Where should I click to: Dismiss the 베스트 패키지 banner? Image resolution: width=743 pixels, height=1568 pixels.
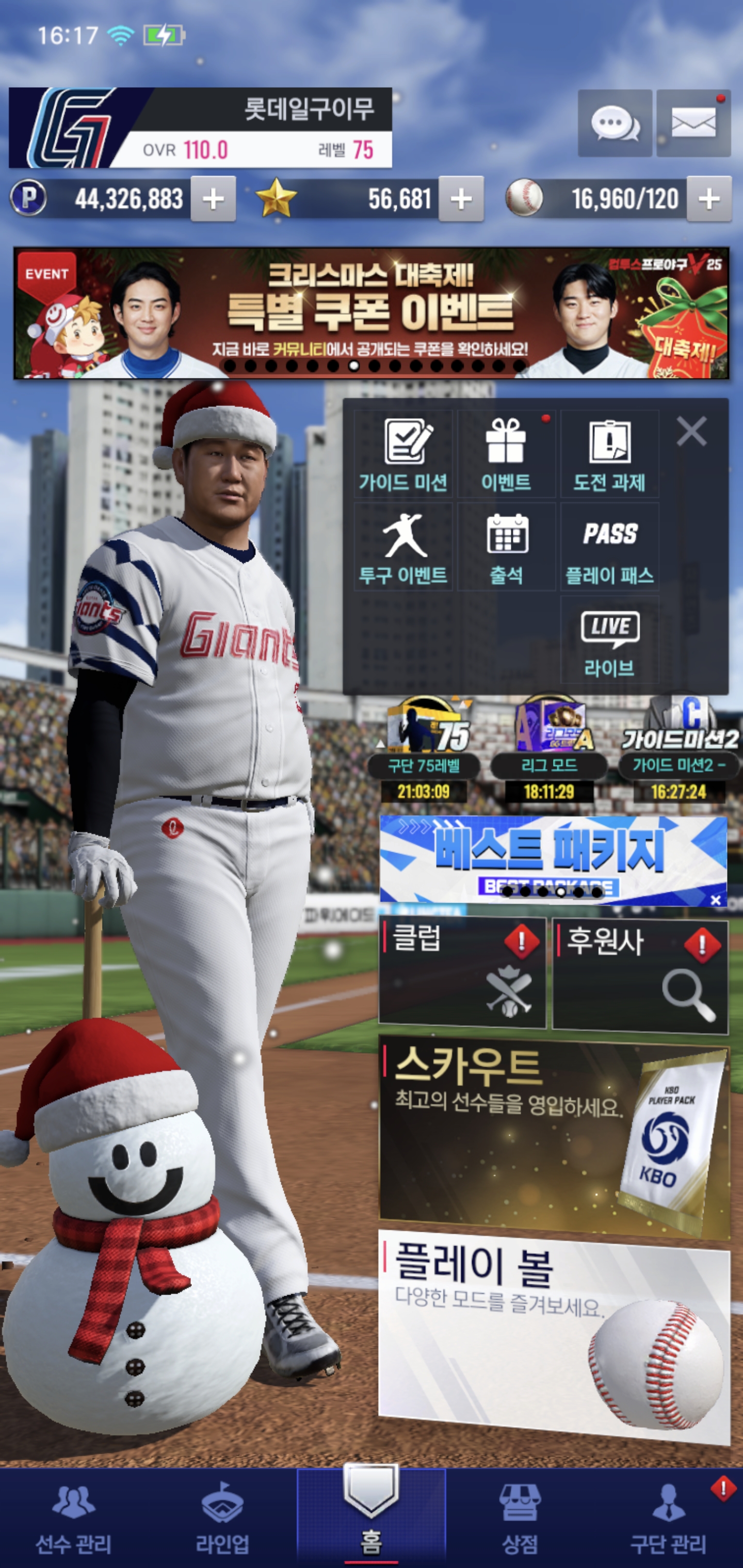[716, 900]
